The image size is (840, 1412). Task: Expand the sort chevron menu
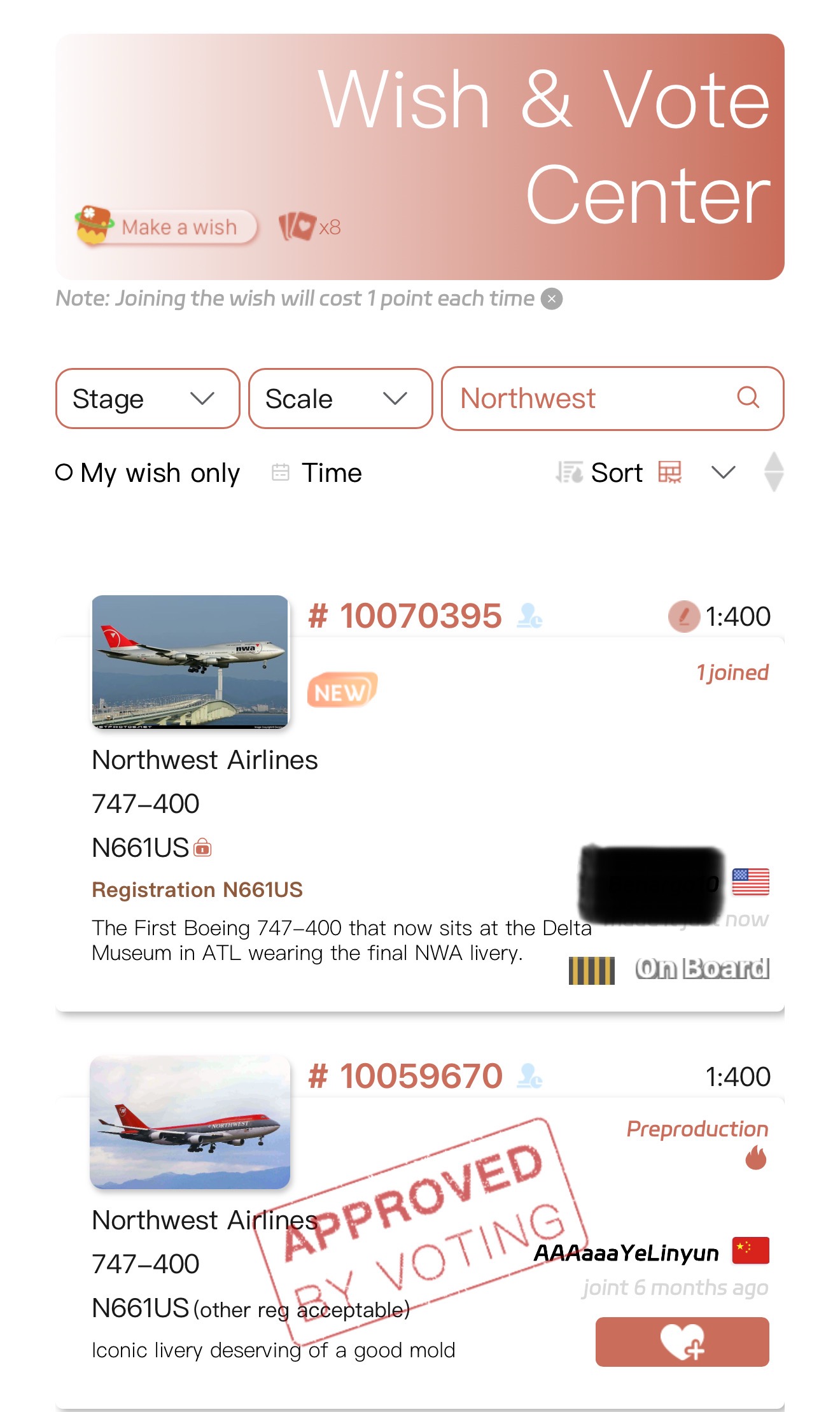(723, 472)
